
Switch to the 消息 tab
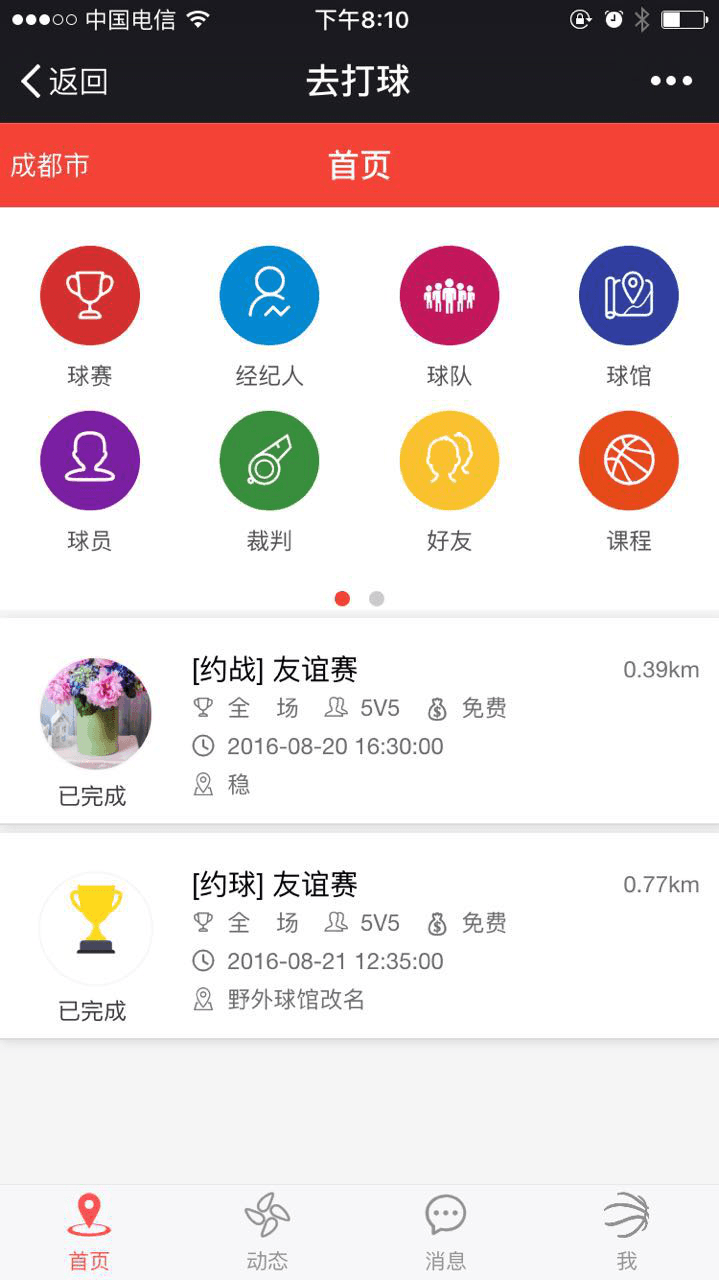(x=445, y=1231)
